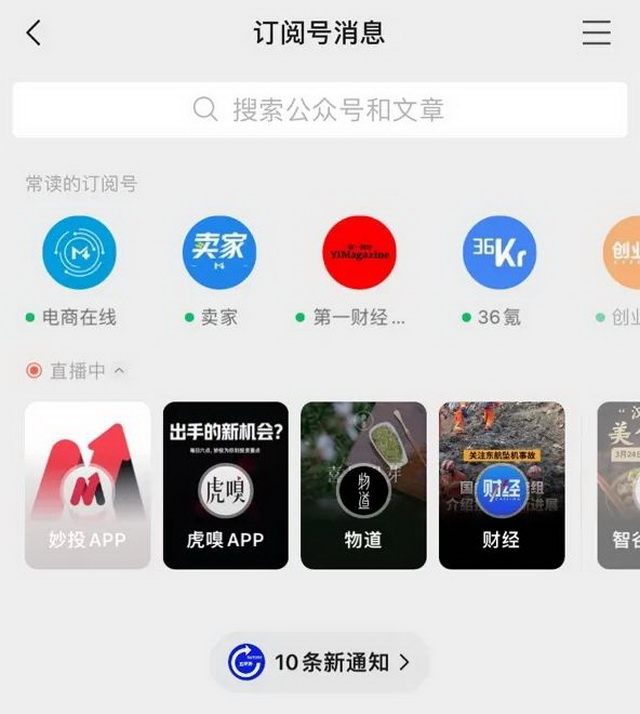Open the 第一财经 subscription account
Viewport: 640px width, 714px height.
pos(359,254)
